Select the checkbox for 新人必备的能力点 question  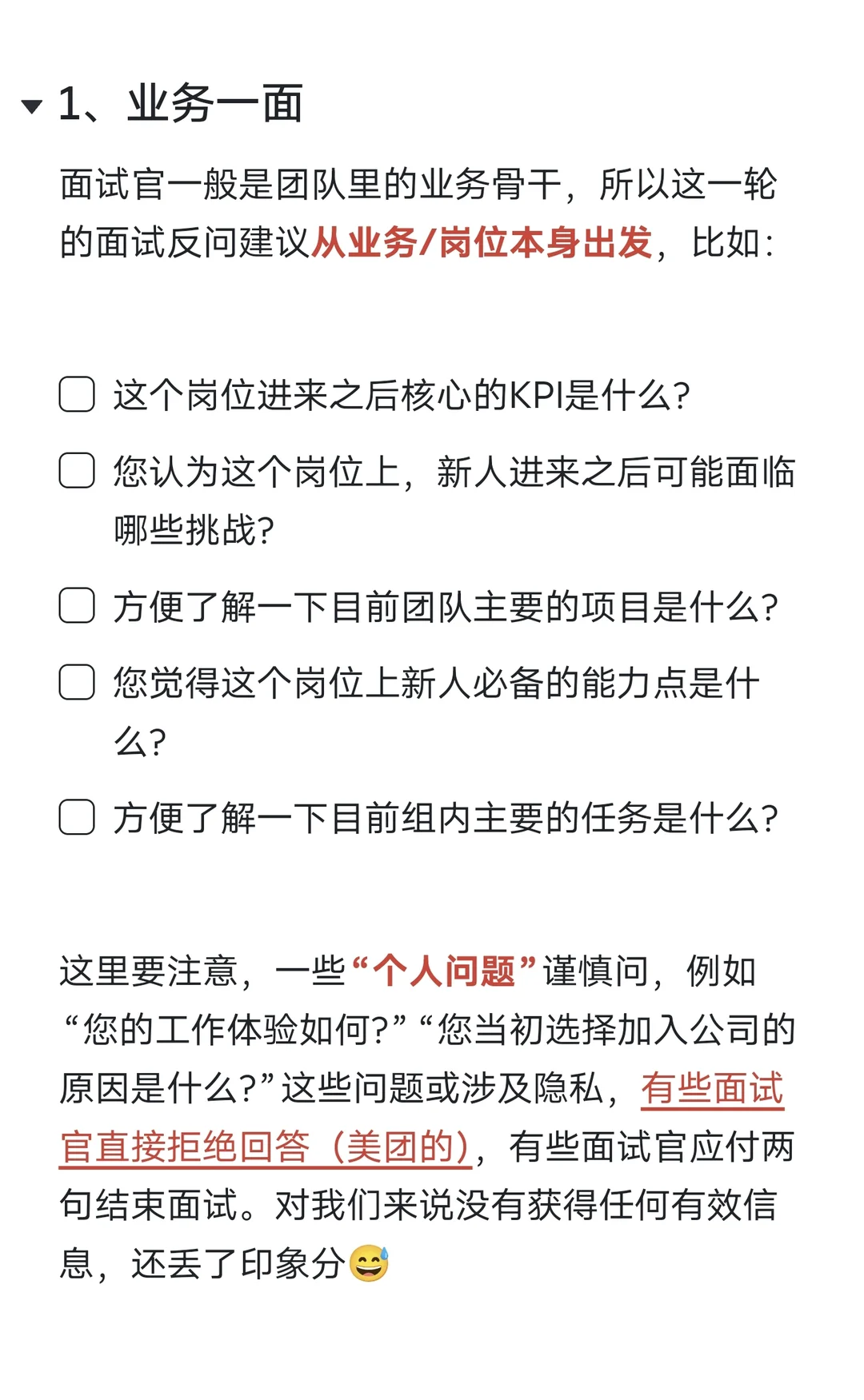(77, 682)
